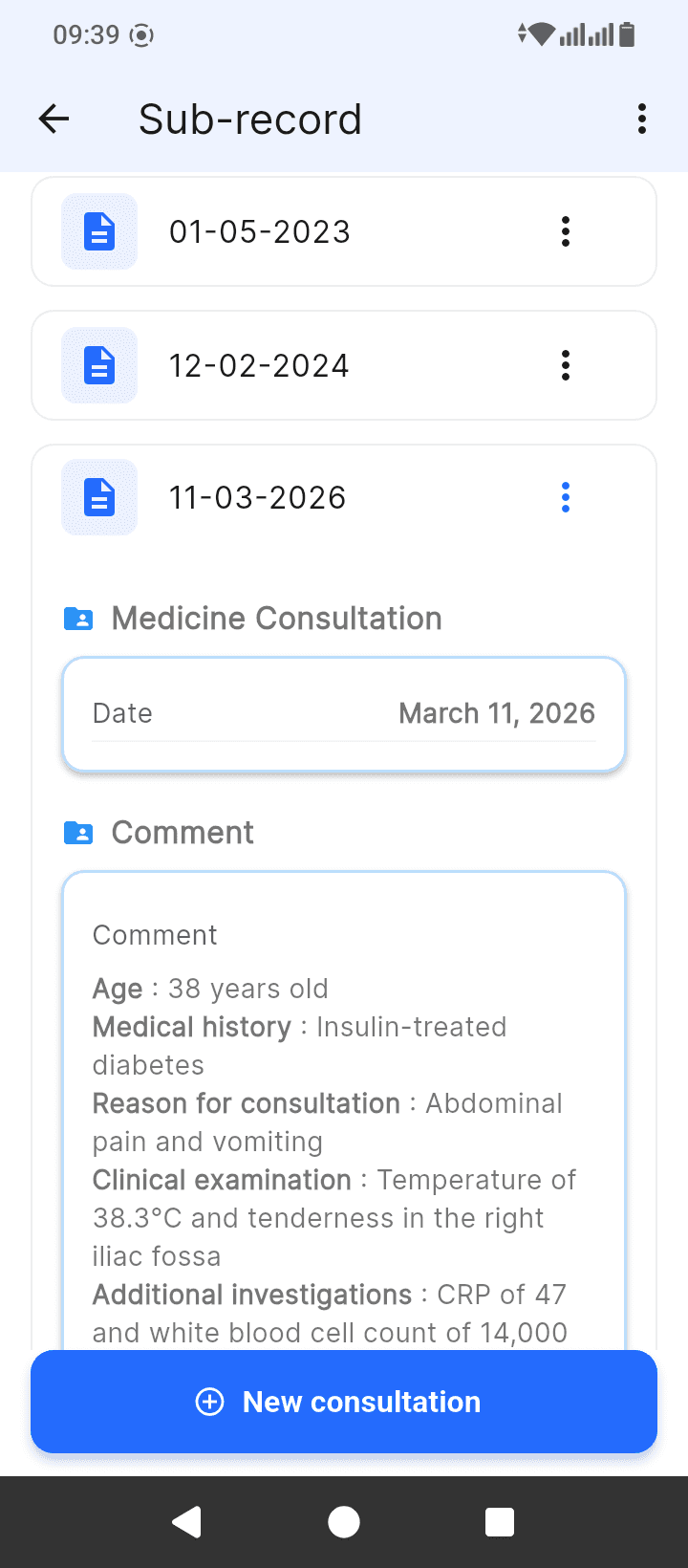Viewport: 688px width, 1568px height.
Task: Click the Comment section folder icon
Action: (80, 832)
